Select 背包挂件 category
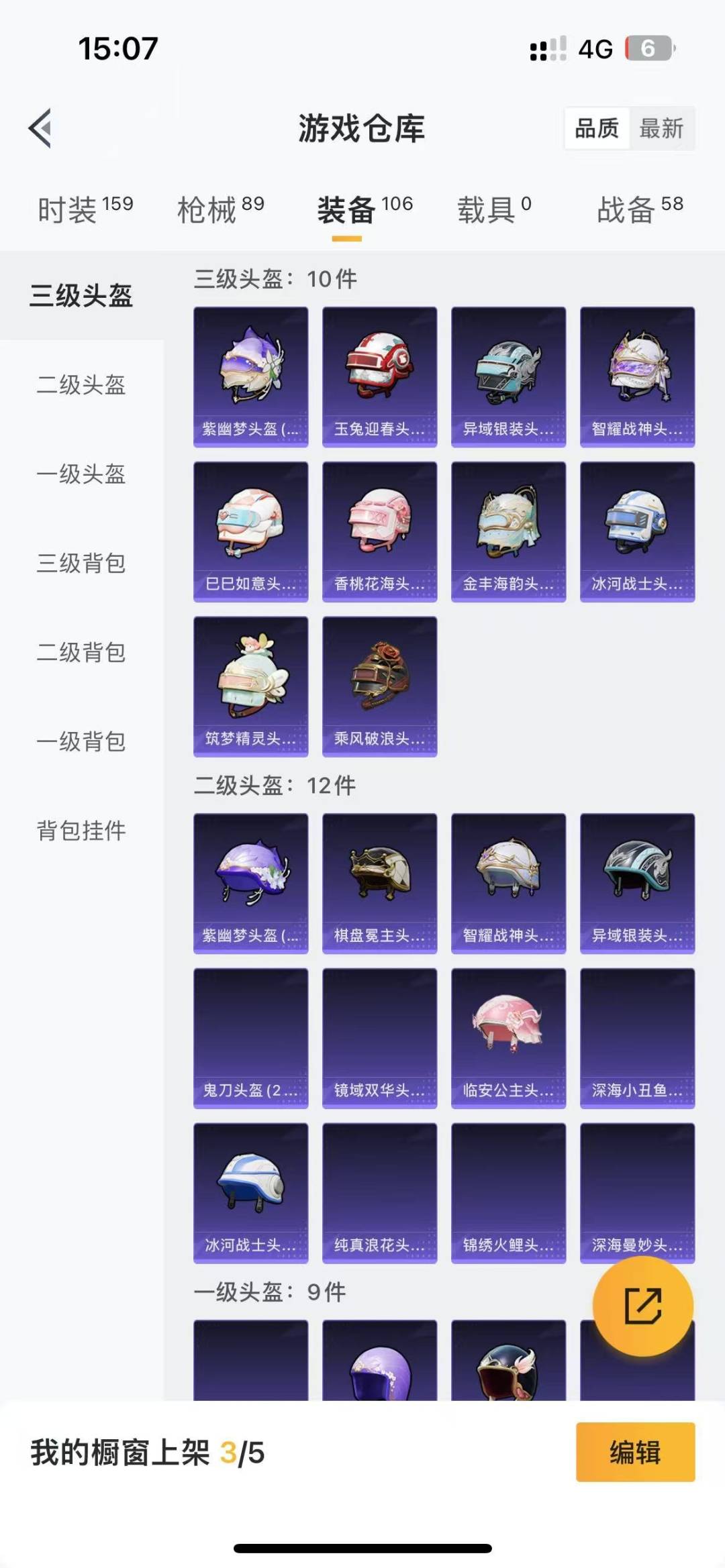 [x=81, y=831]
